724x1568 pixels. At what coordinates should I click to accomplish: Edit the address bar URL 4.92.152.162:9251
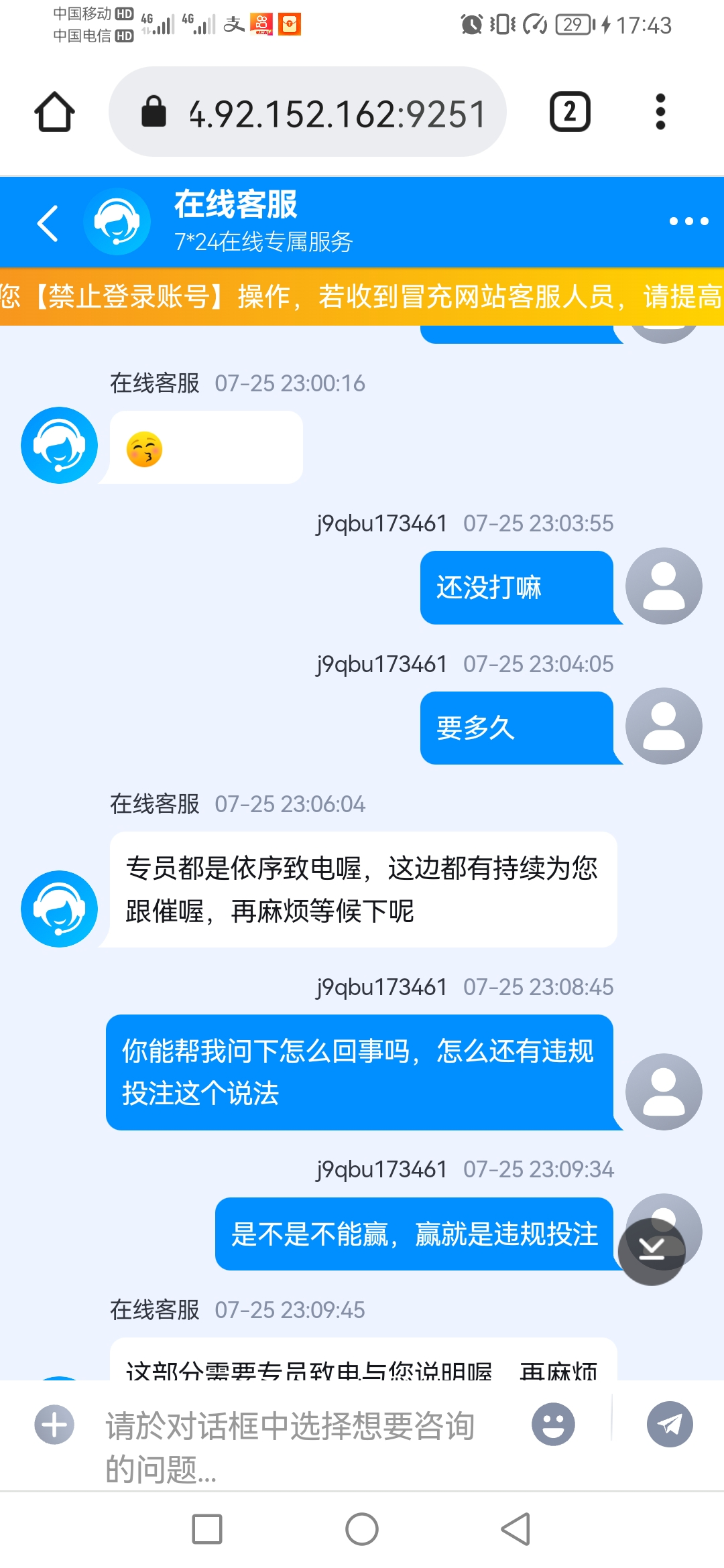click(337, 113)
